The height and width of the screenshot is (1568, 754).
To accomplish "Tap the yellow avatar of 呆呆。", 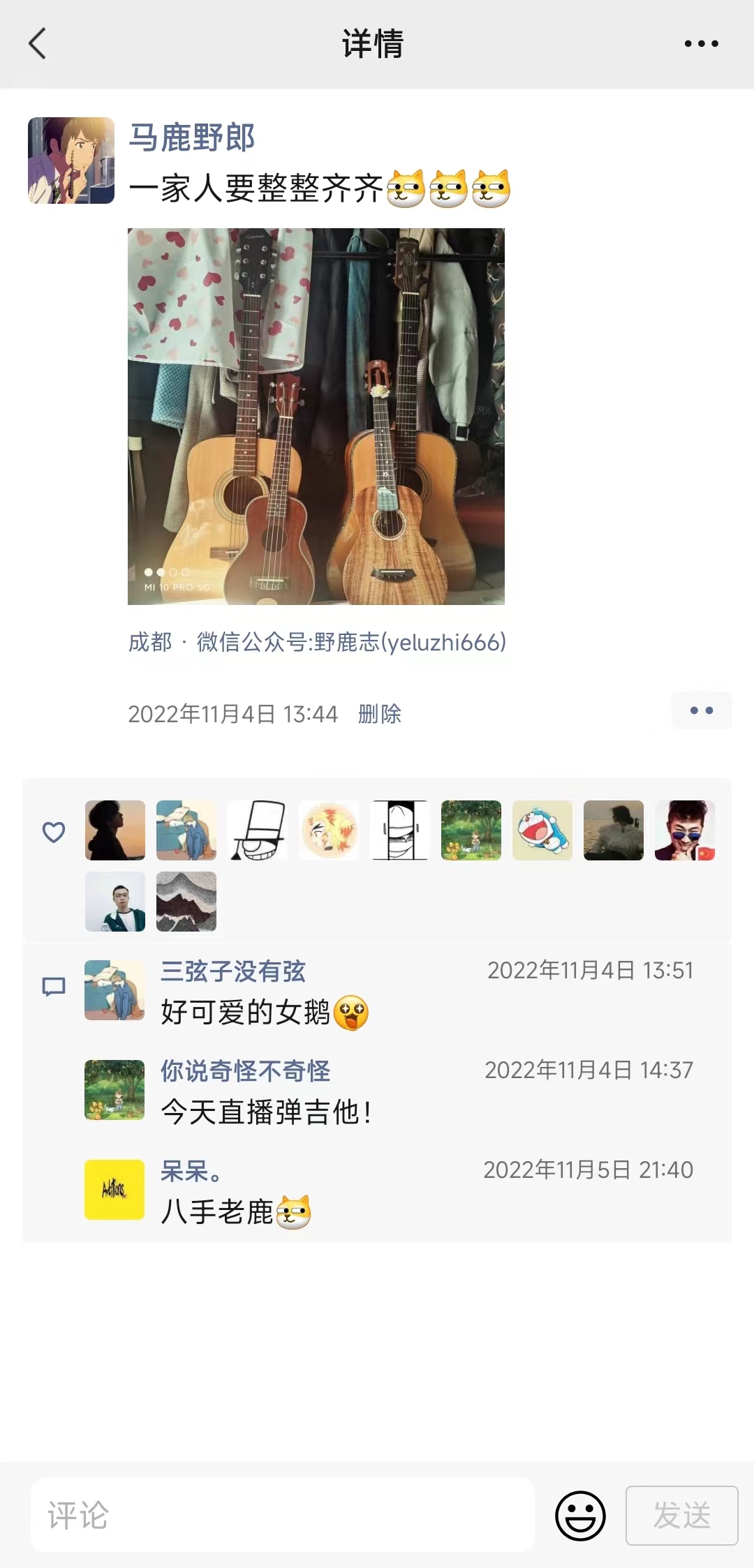I will 114,1190.
